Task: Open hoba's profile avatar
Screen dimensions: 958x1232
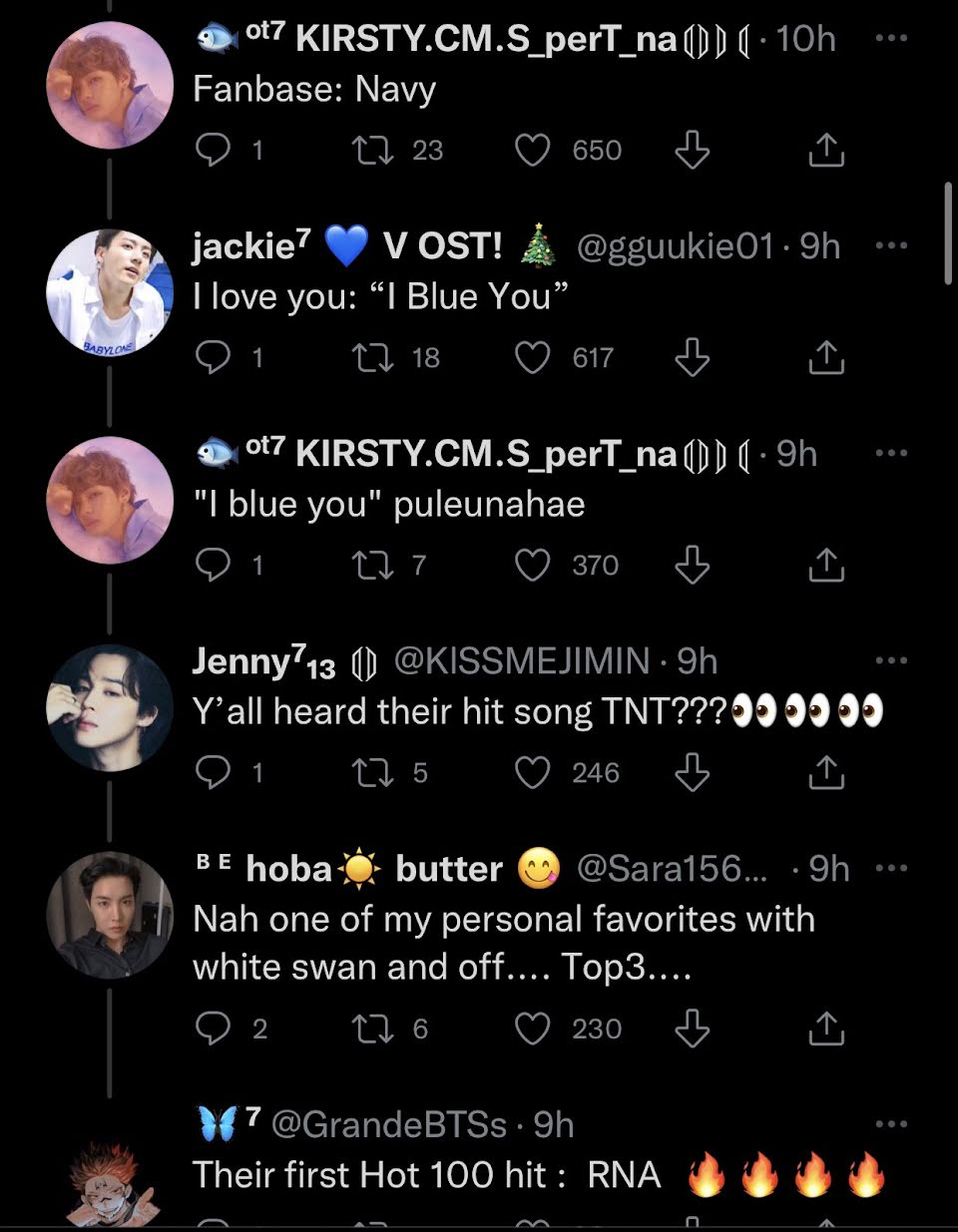Action: [x=110, y=915]
